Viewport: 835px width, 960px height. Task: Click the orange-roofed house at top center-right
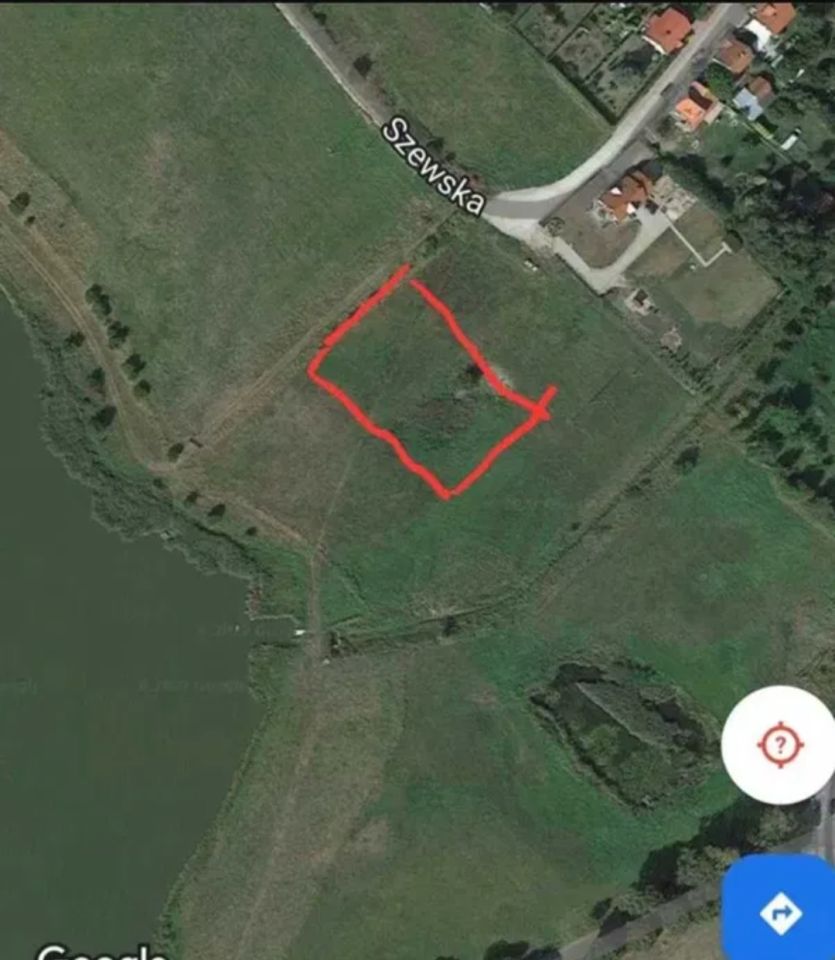[688, 110]
